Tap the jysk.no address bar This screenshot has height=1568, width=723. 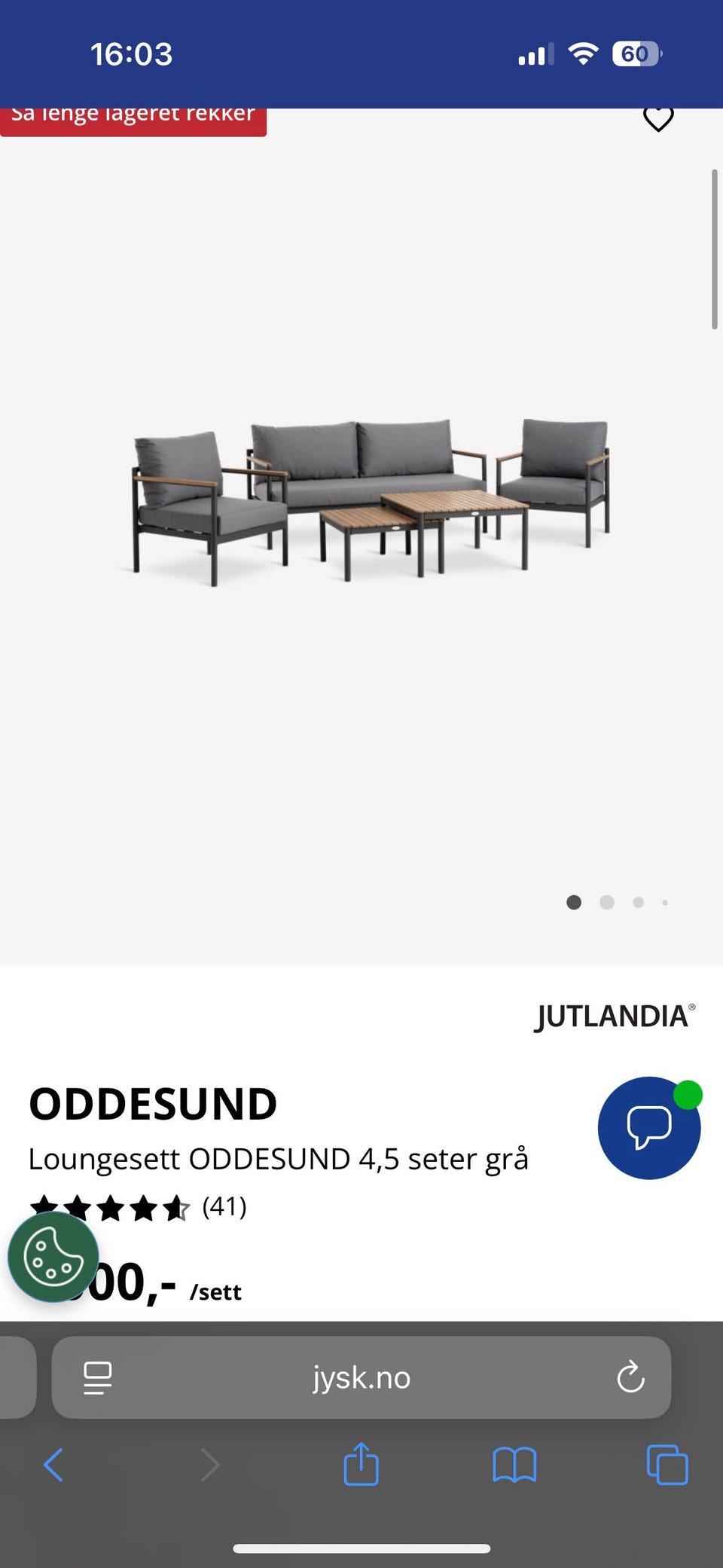(x=361, y=1378)
